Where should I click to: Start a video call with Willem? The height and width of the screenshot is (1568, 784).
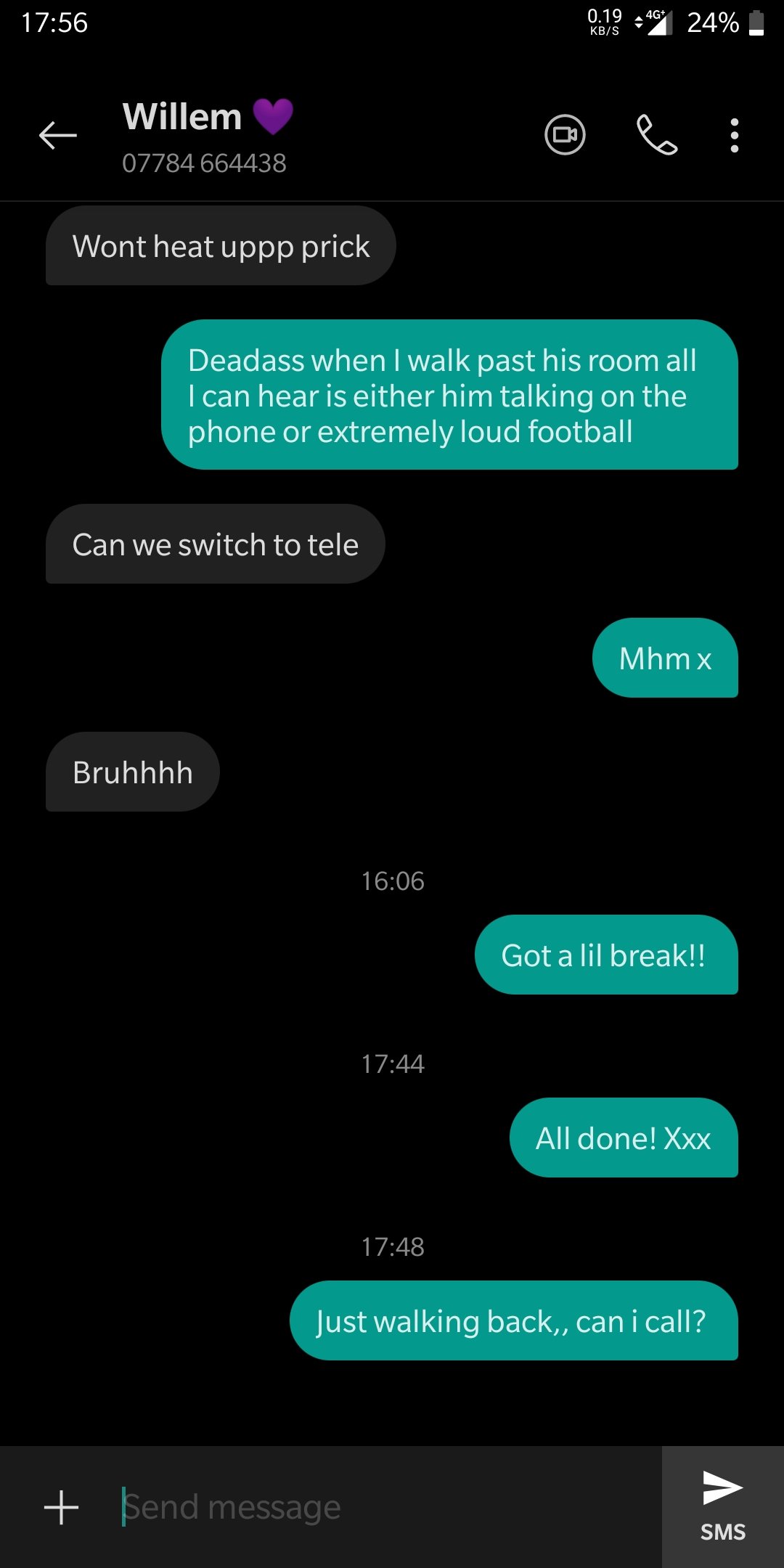[565, 135]
